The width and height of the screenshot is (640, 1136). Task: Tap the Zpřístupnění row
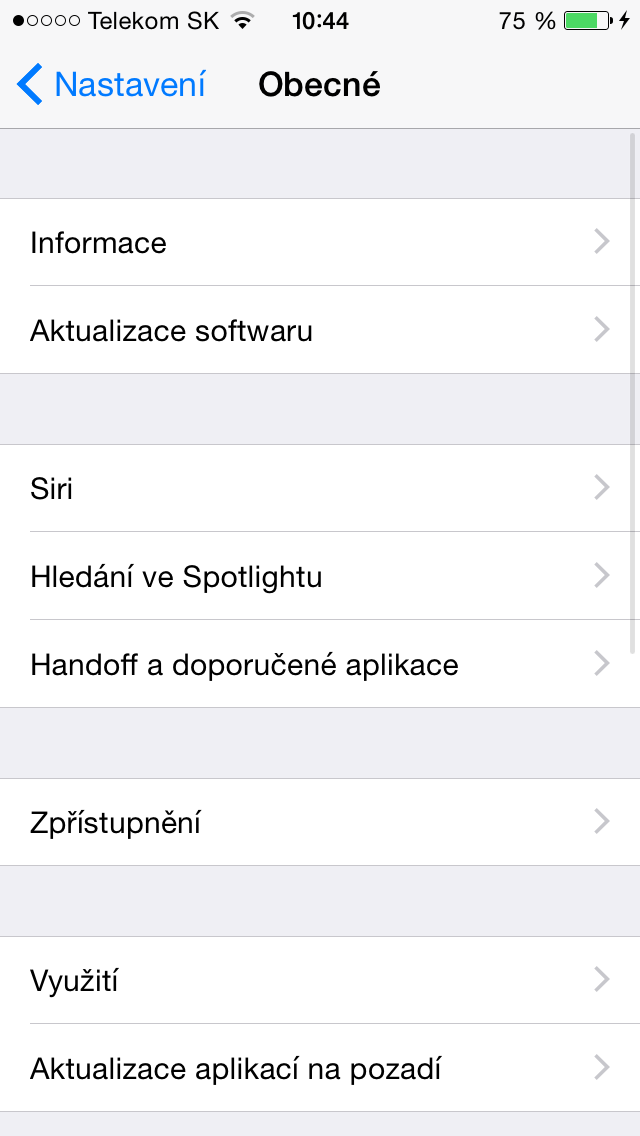pos(320,822)
